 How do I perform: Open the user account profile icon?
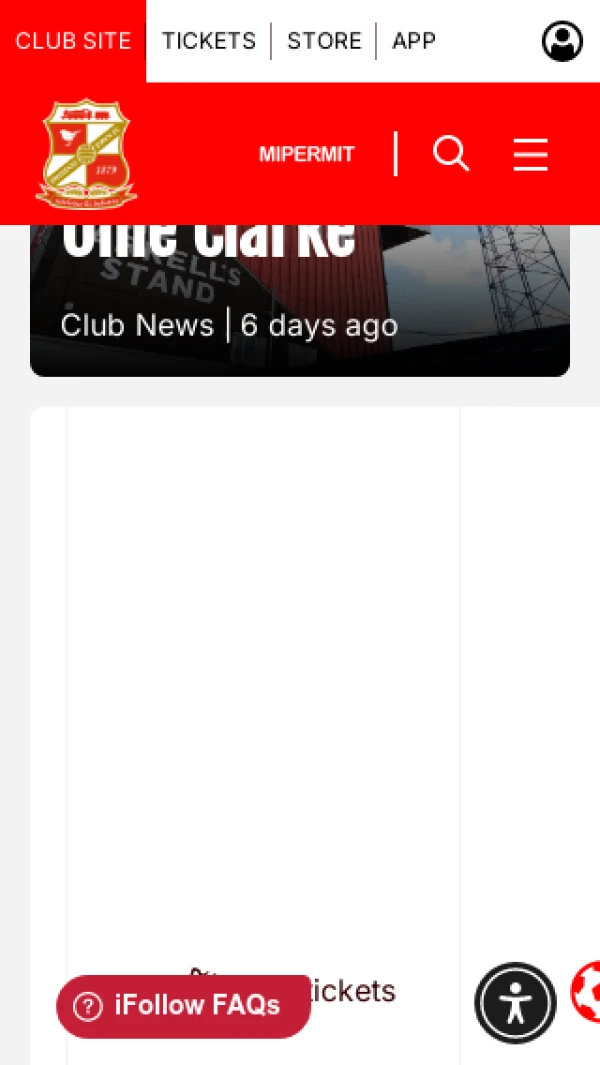point(562,41)
